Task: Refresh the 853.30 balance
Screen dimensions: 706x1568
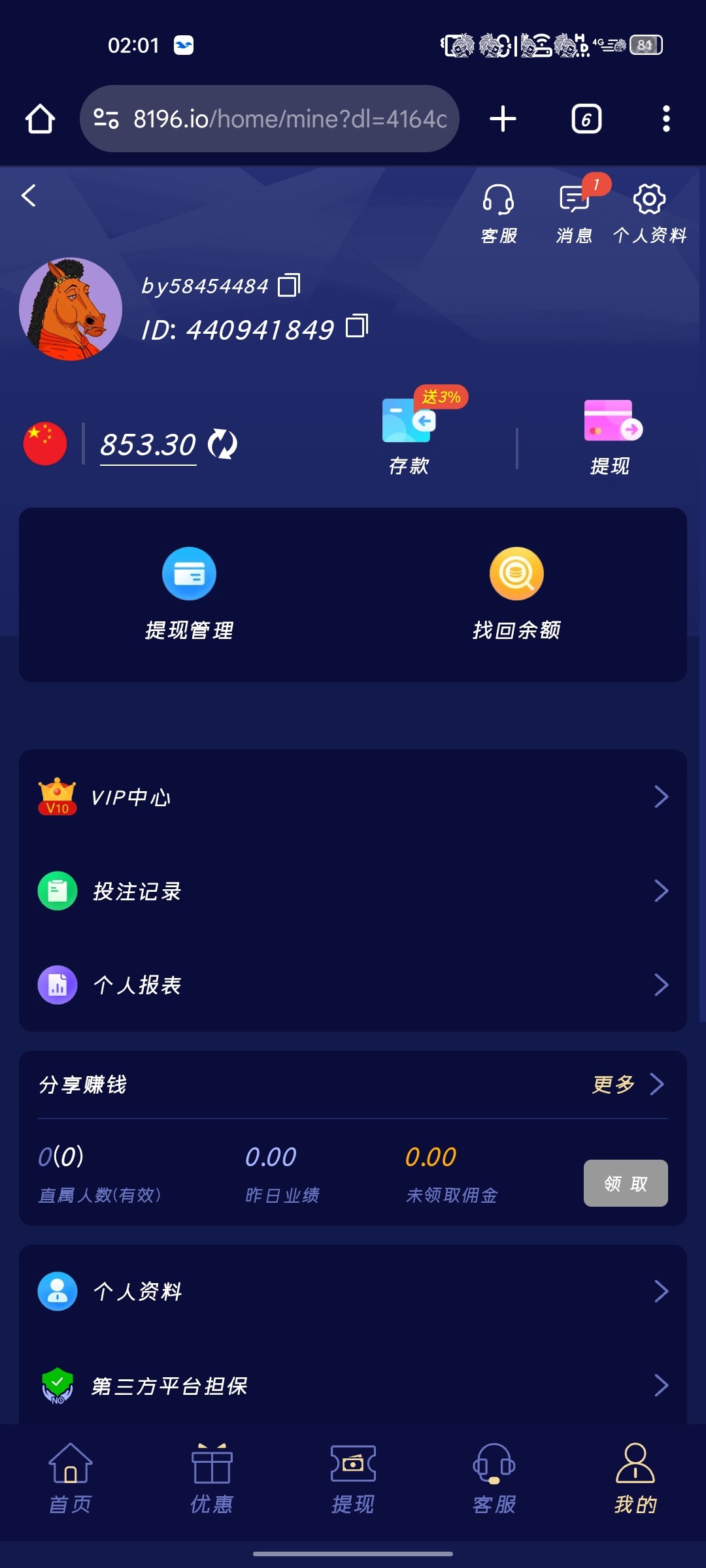Action: [222, 445]
